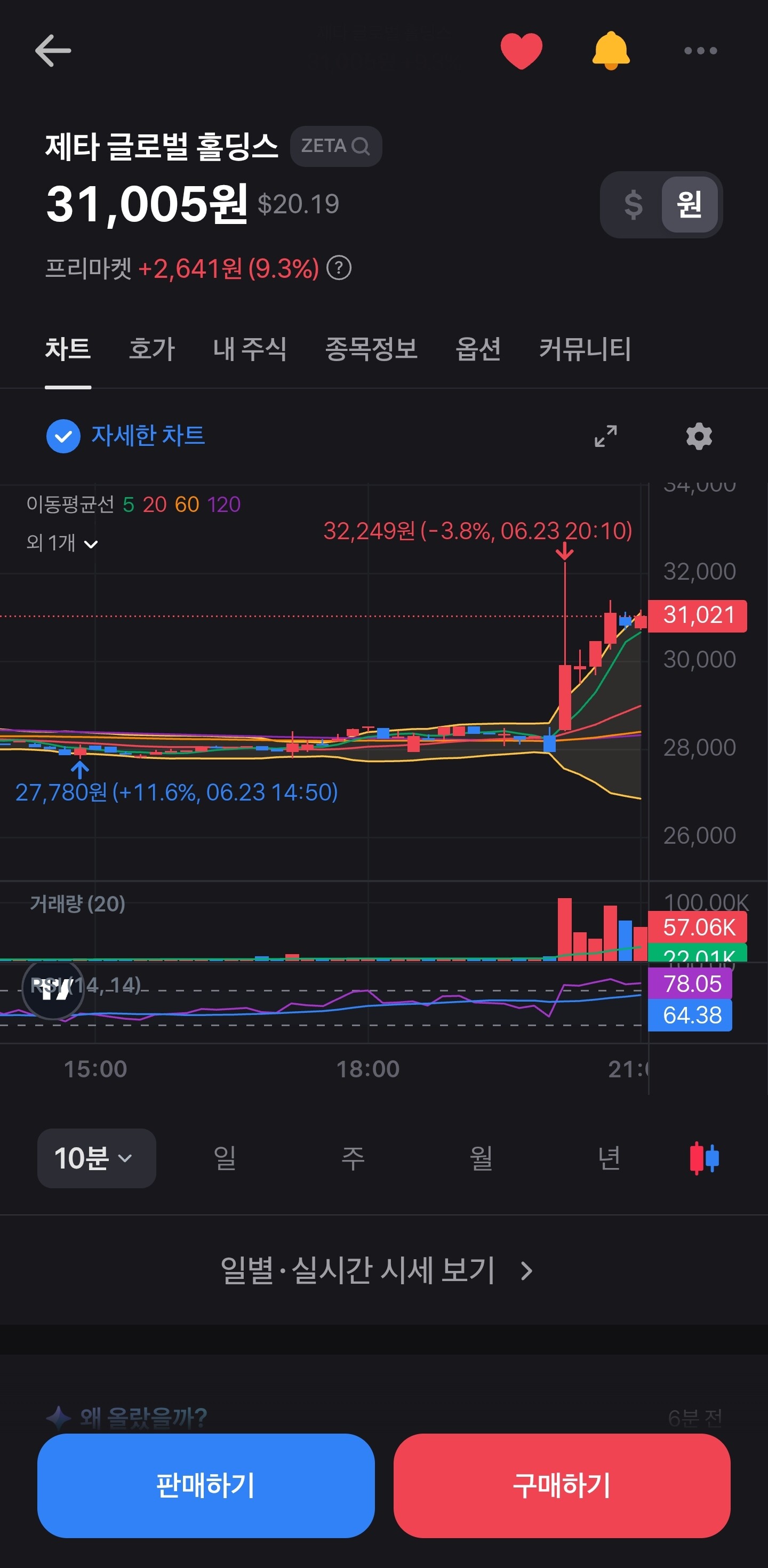
Task: Open pre-market info help icon
Action: (339, 268)
